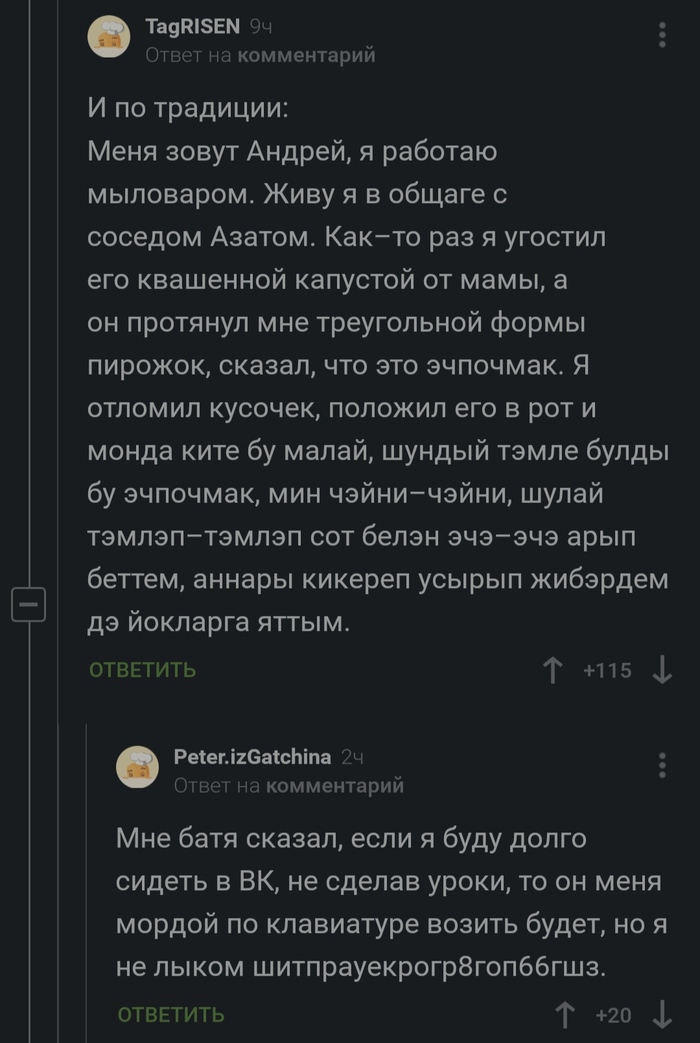Viewport: 700px width, 1043px height.
Task: Reply to Peter.izGatchina's comment
Action: tap(171, 1015)
